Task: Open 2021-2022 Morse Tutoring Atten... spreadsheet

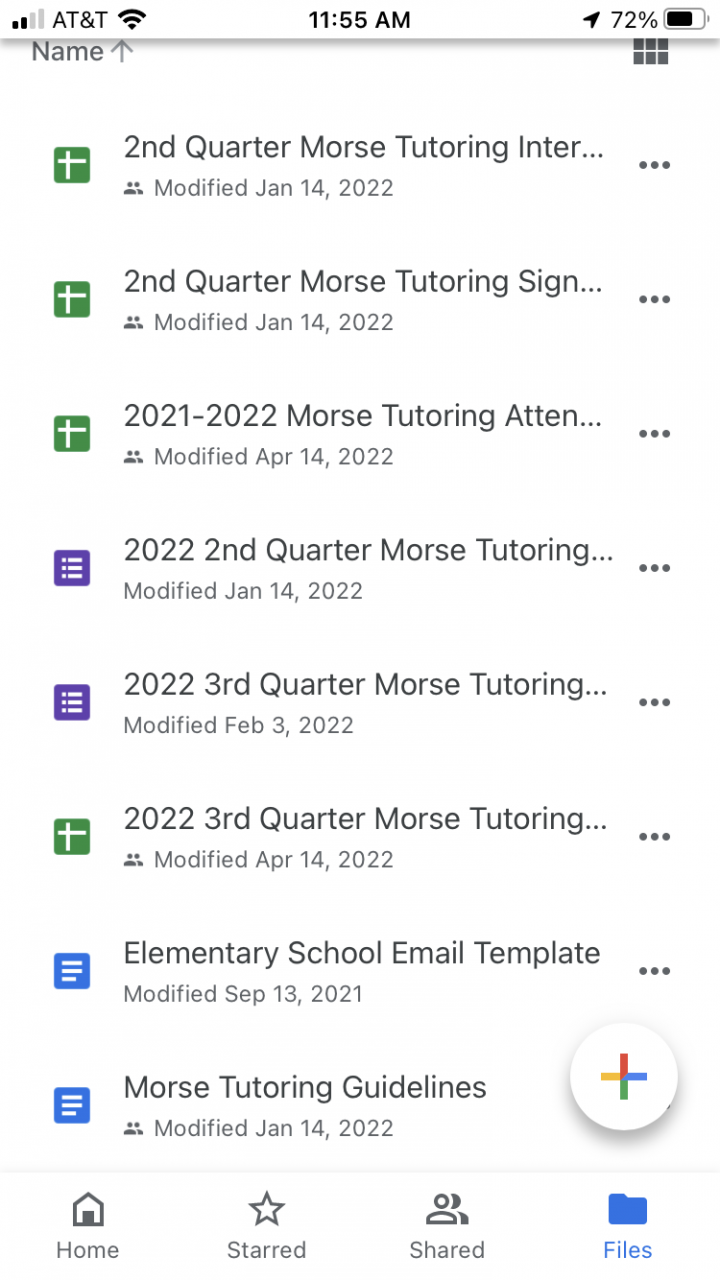Action: [x=362, y=416]
